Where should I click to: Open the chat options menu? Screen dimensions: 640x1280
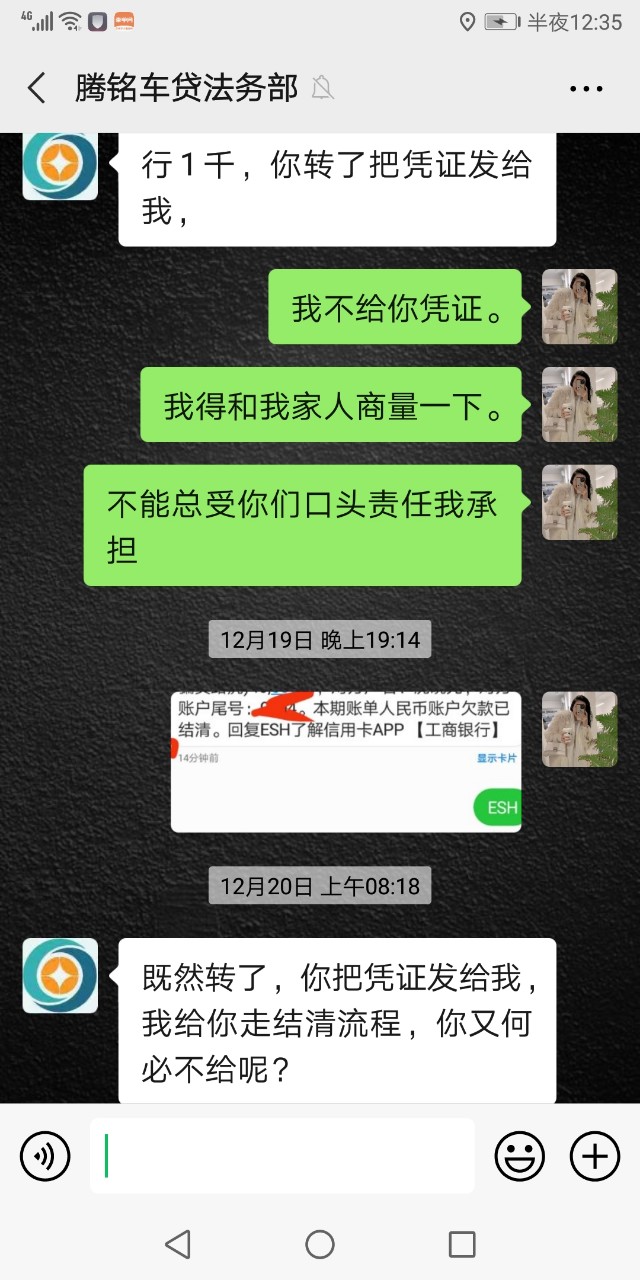586,88
